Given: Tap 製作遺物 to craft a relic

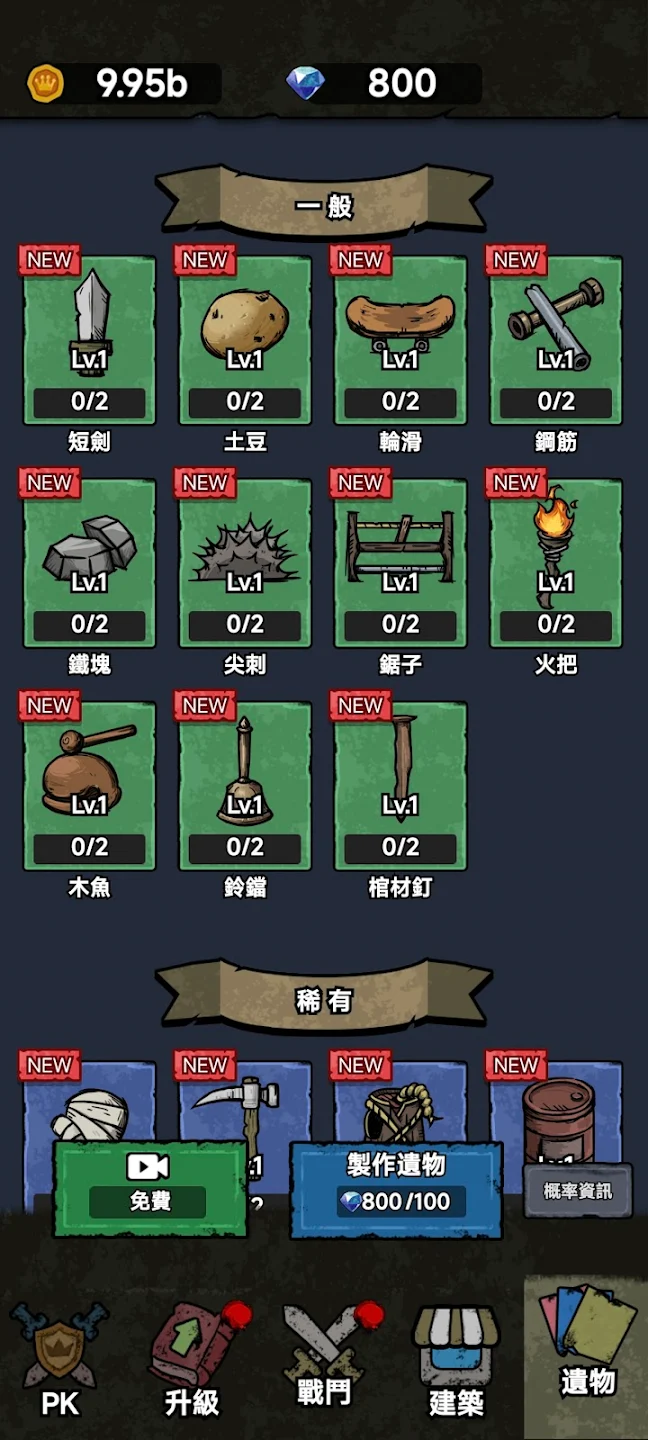Looking at the screenshot, I should point(396,1187).
